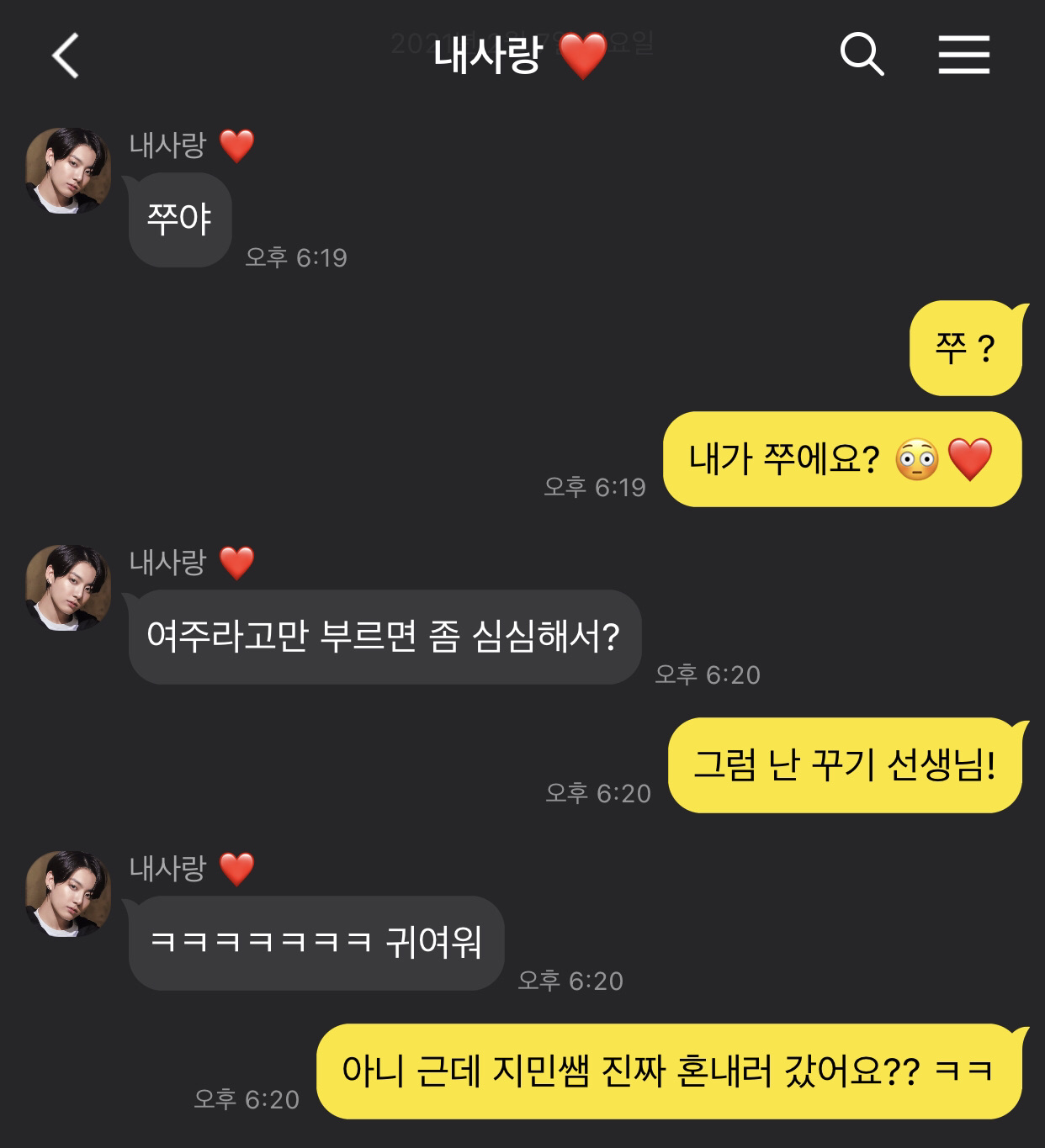Search within this chat conversation
The height and width of the screenshot is (1148, 1045).
coord(862,56)
